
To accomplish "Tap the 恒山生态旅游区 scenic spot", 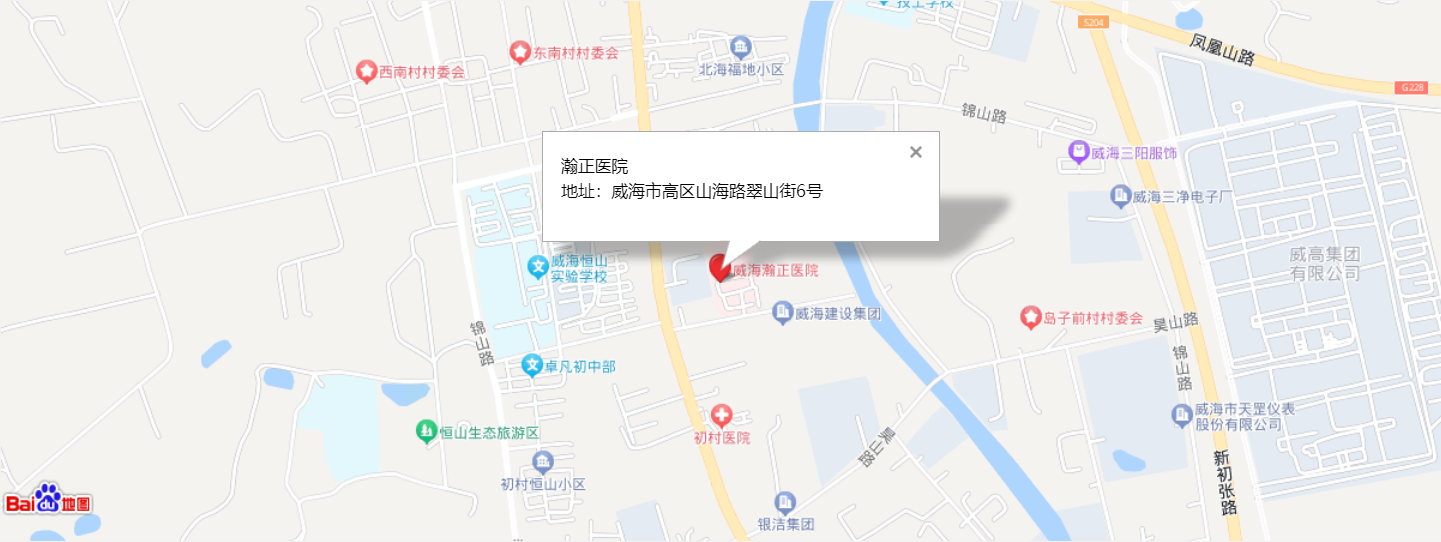I will click(x=427, y=432).
